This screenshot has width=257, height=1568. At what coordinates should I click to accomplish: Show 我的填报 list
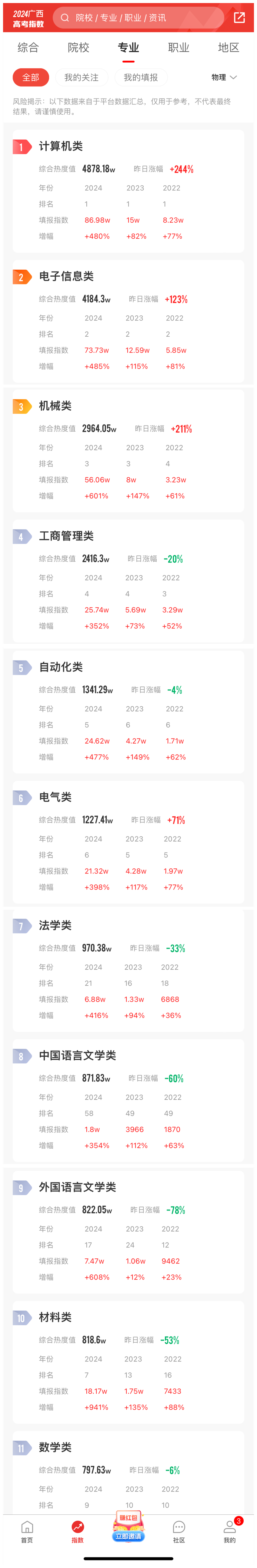coord(140,77)
